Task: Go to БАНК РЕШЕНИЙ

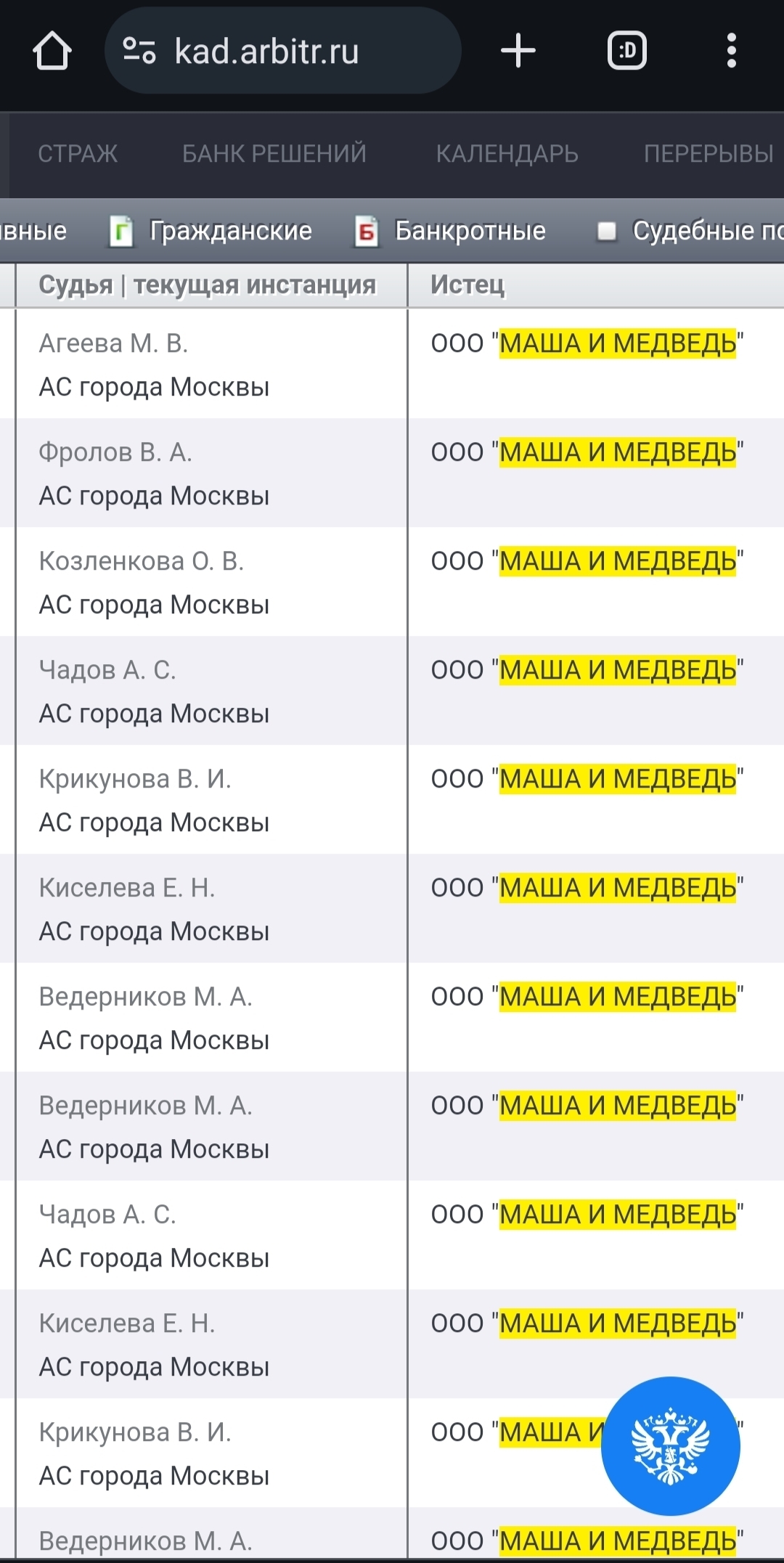Action: coord(274,154)
